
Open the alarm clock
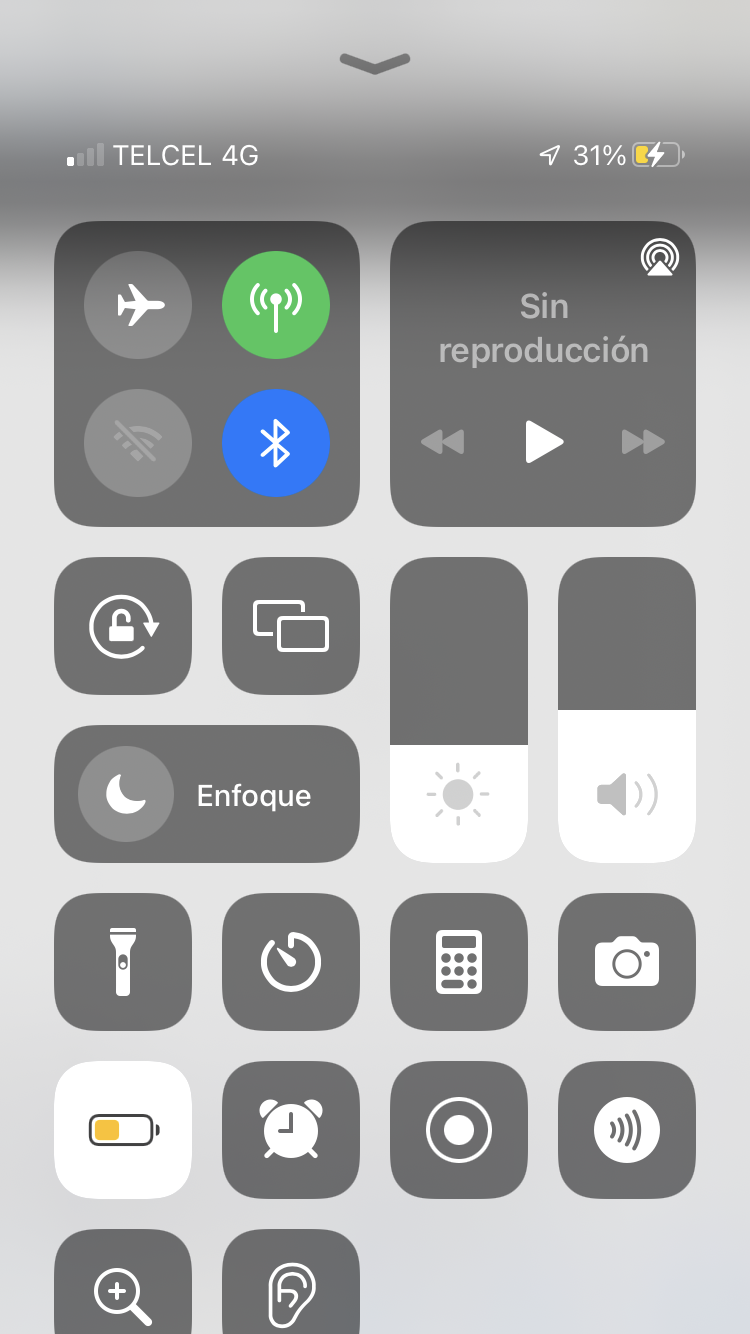pos(291,1130)
